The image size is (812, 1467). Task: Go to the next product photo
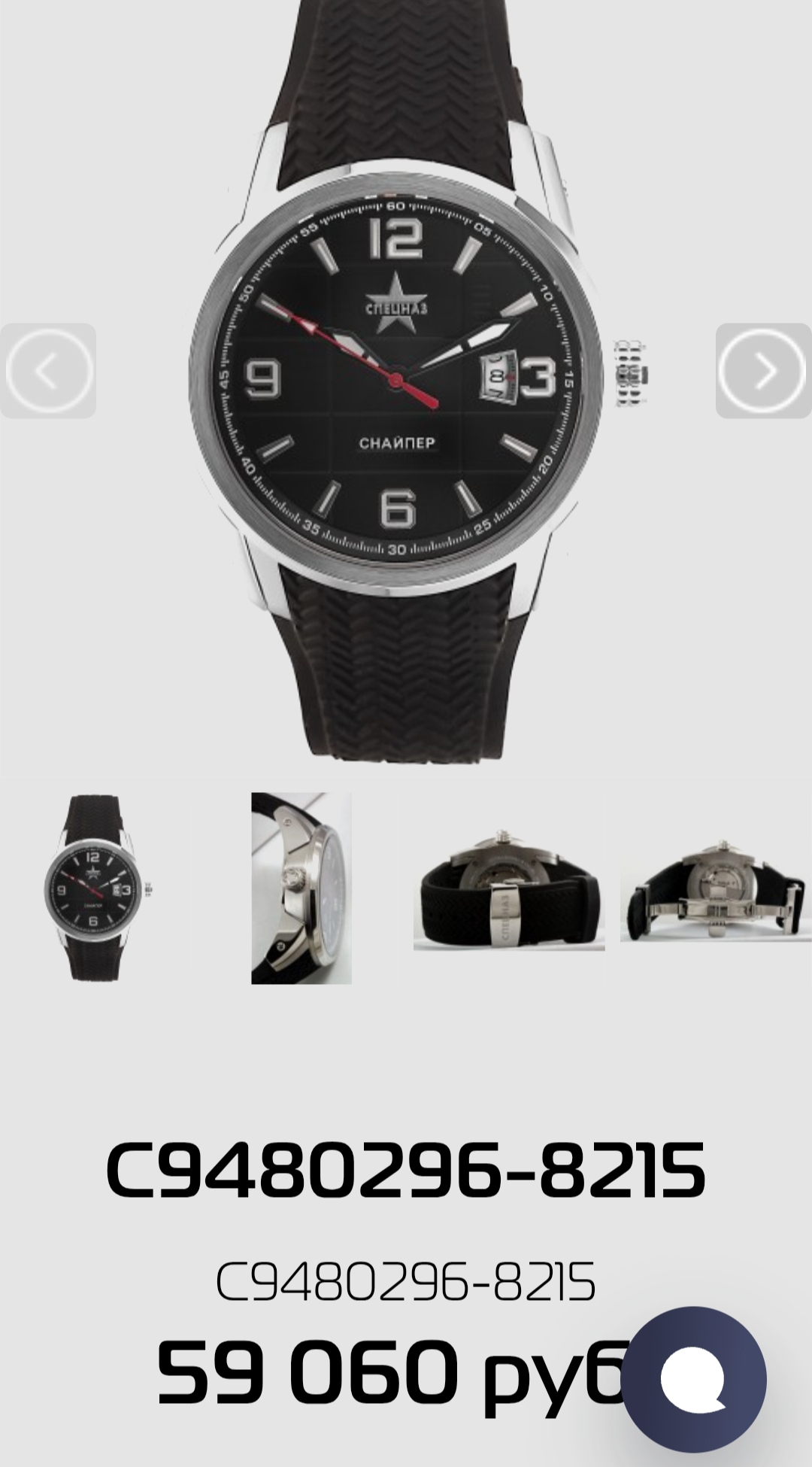(764, 371)
